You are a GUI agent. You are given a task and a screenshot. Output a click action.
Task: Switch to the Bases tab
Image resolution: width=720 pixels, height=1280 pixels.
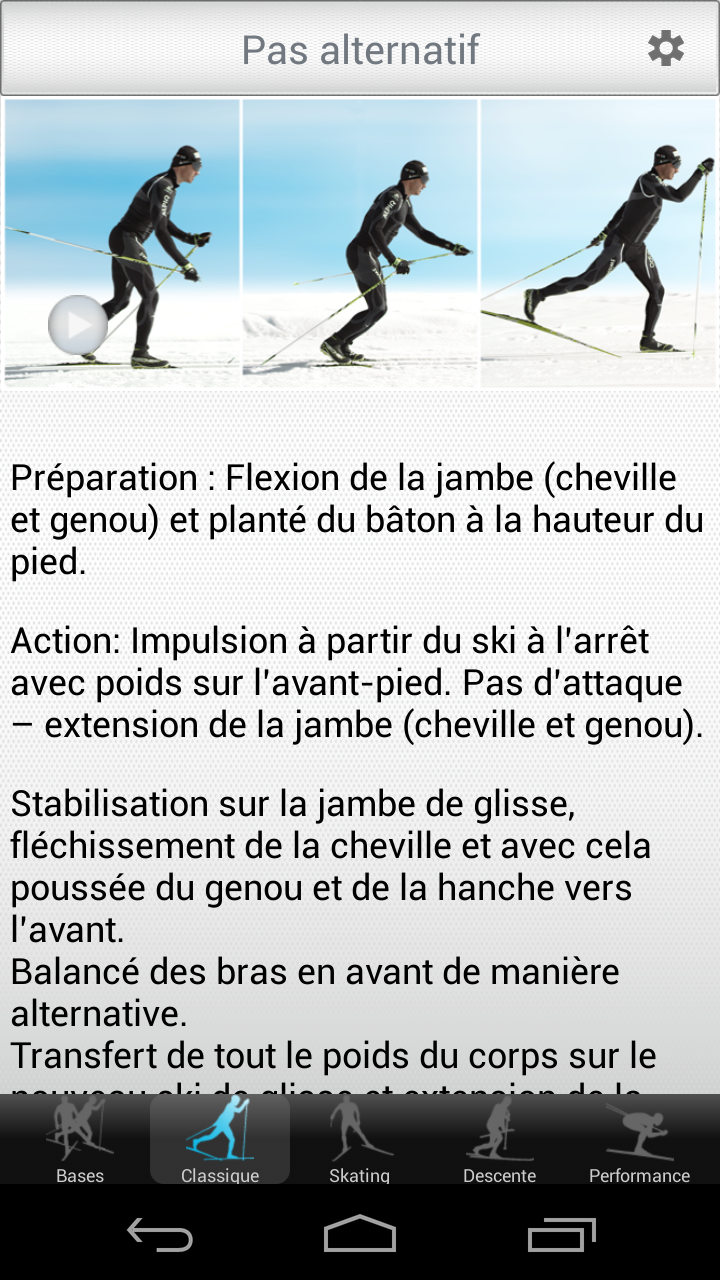point(80,1140)
